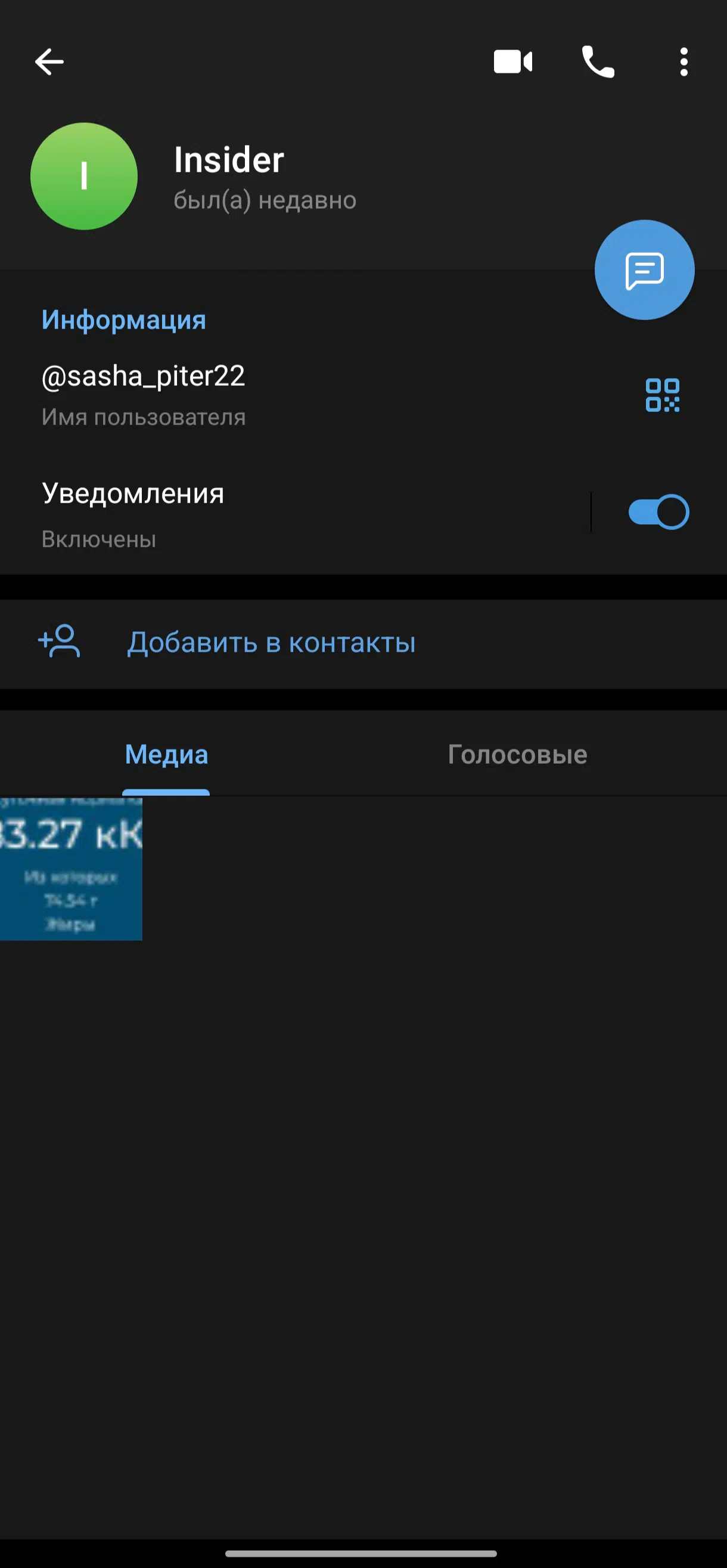This screenshot has height=1568, width=727.
Task: Switch to the Голосовые tab
Action: (517, 755)
